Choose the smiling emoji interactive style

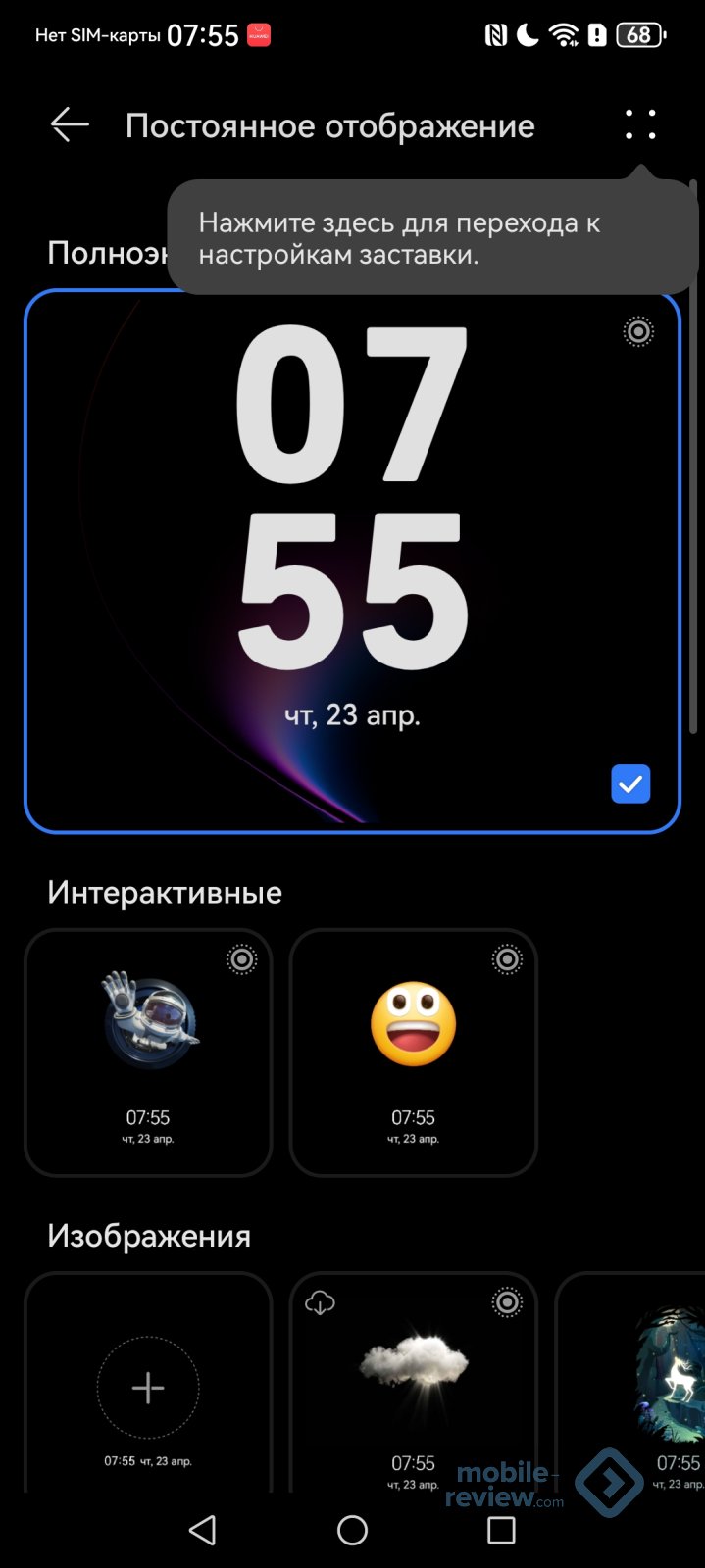(x=413, y=1051)
